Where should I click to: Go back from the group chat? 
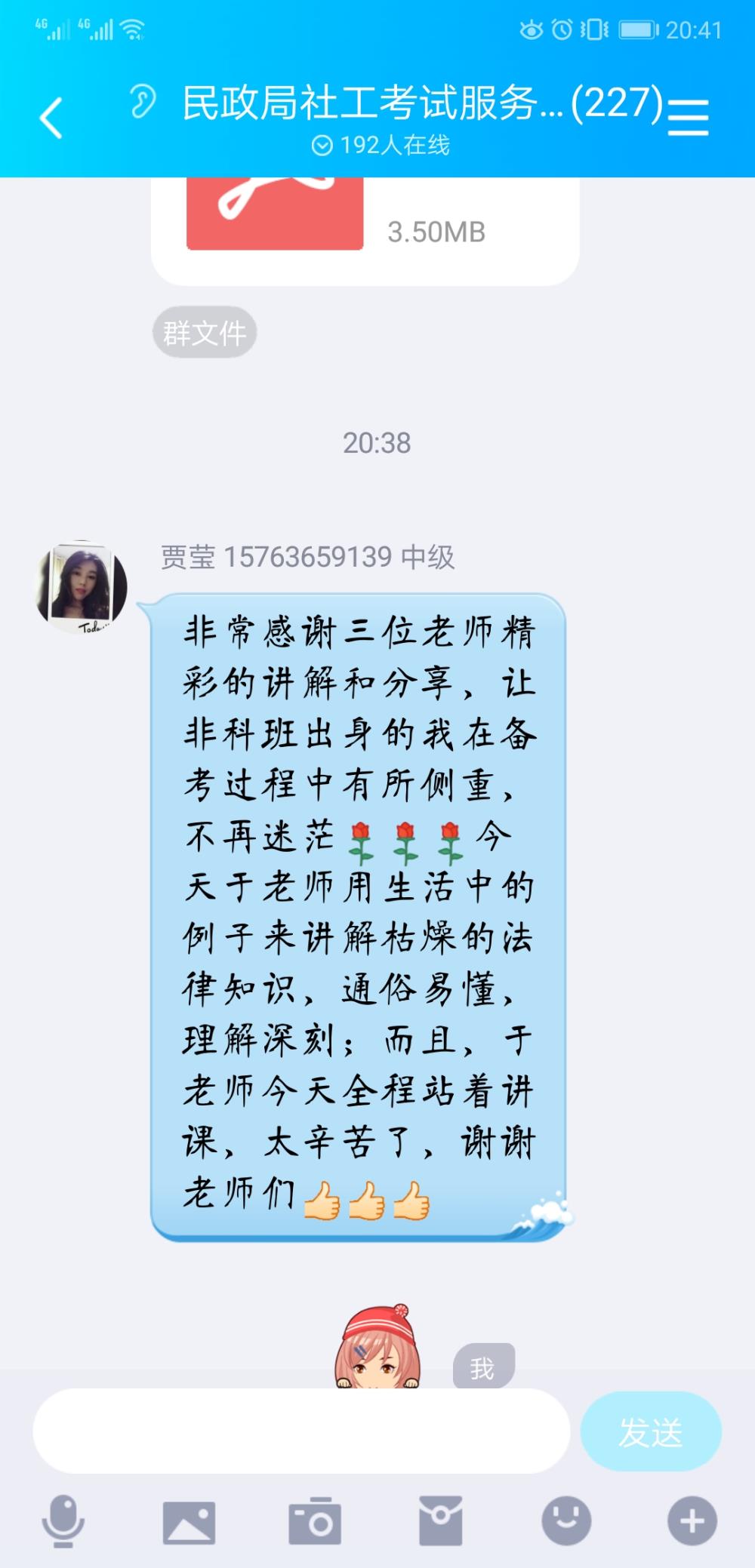click(51, 118)
